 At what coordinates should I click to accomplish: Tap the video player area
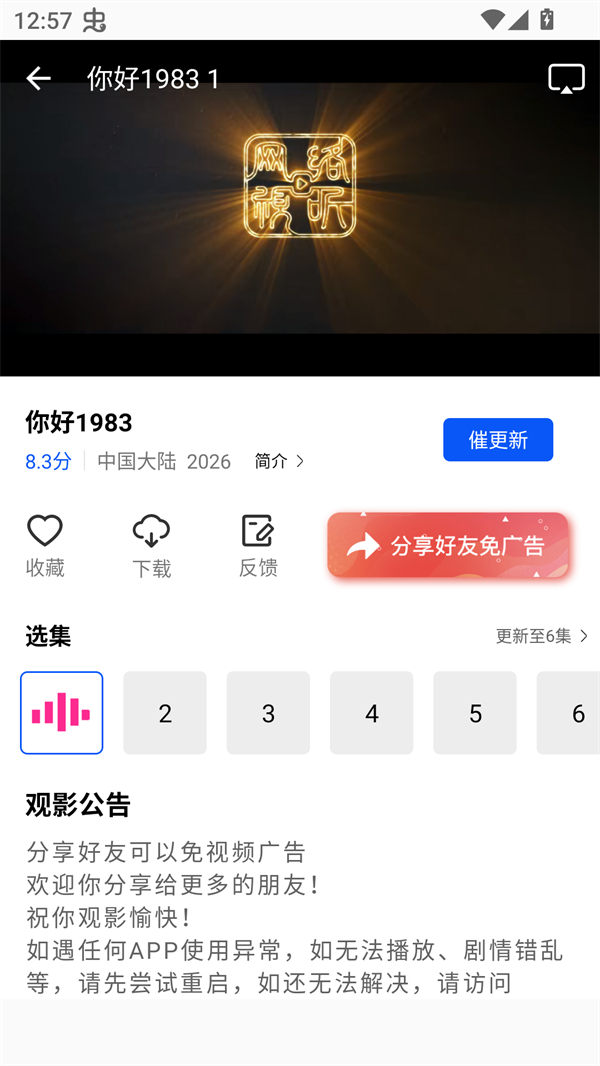coord(300,220)
